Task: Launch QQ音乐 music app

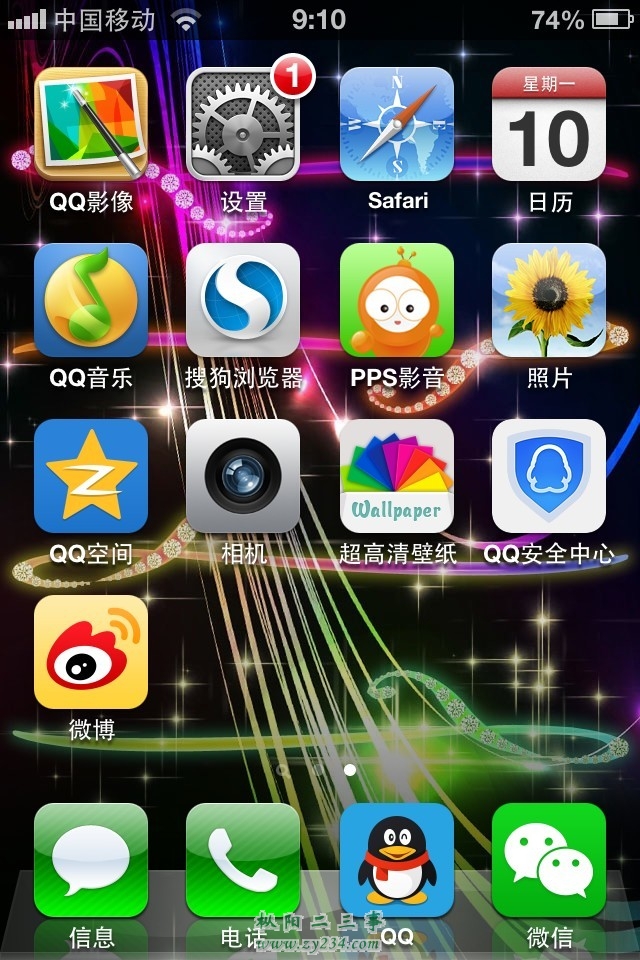Action: coord(91,300)
